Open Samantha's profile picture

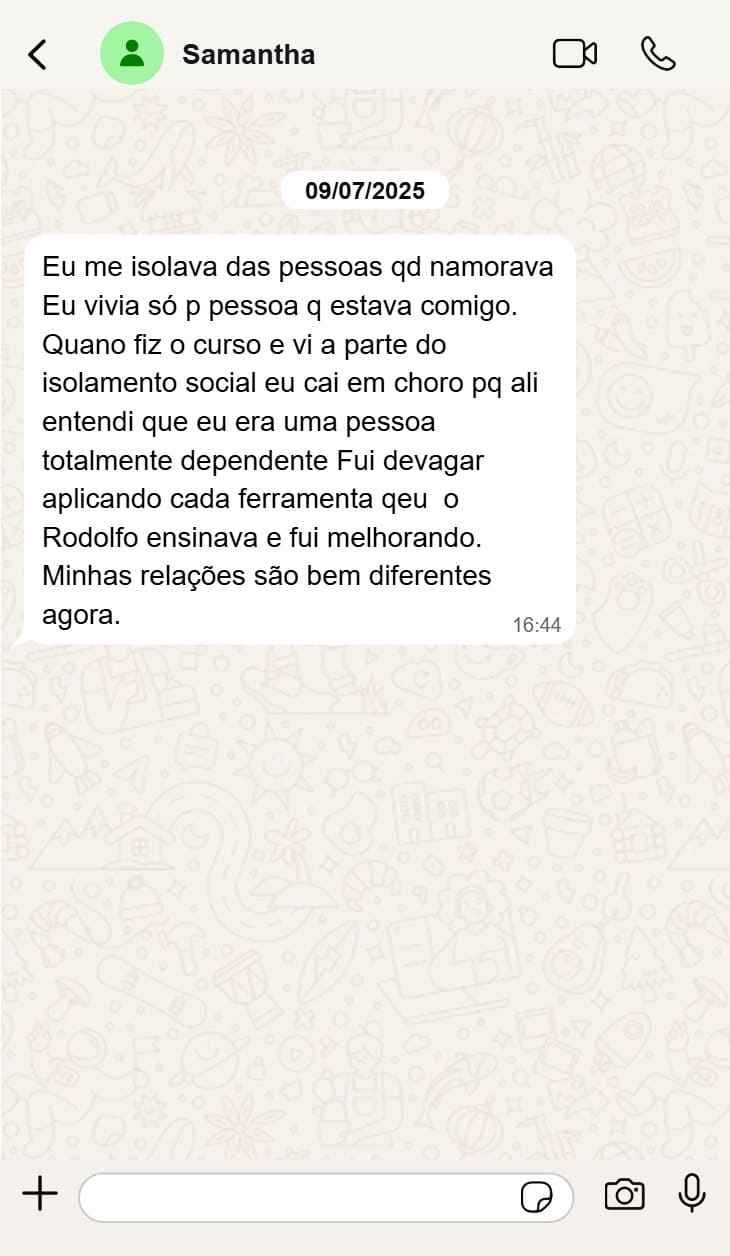[131, 54]
